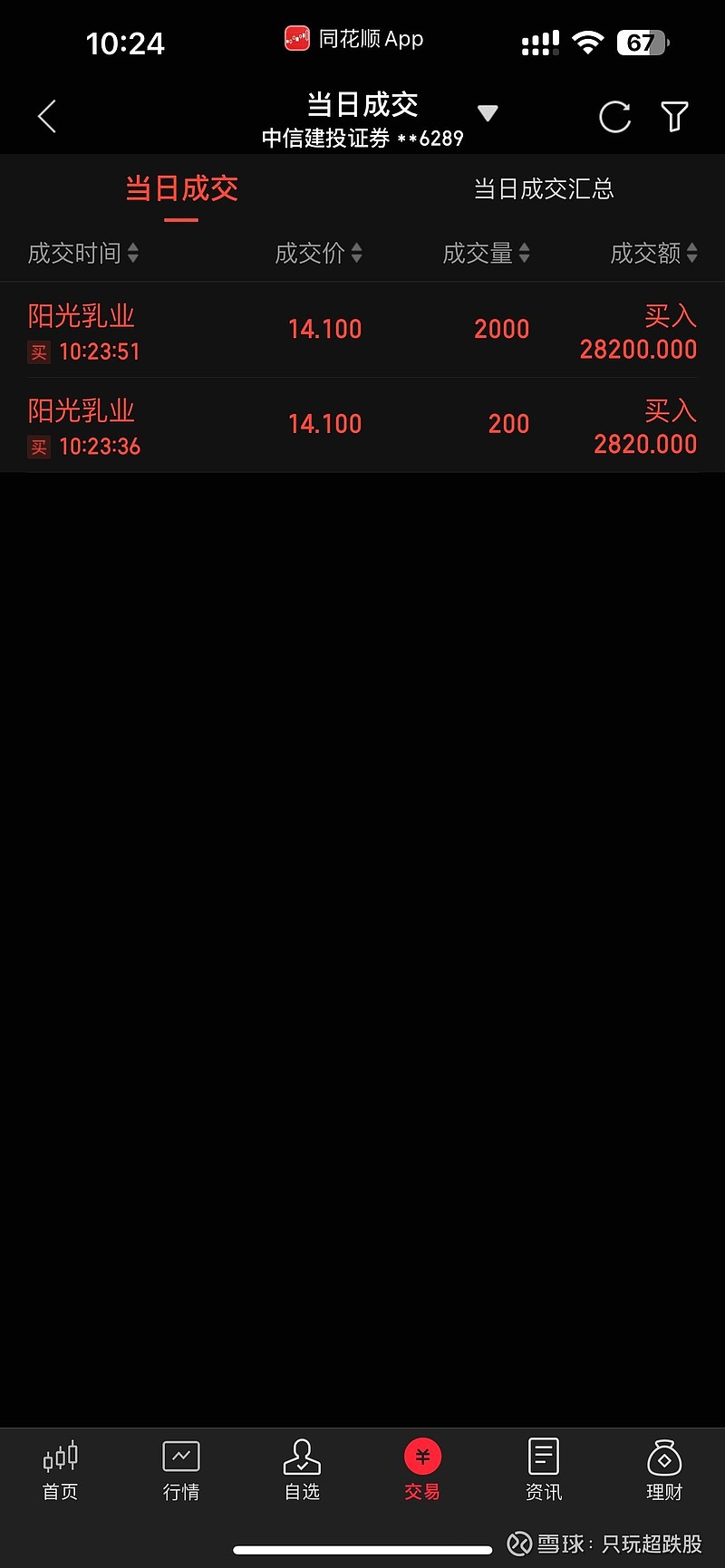Select the 当日成交 tab

181,188
